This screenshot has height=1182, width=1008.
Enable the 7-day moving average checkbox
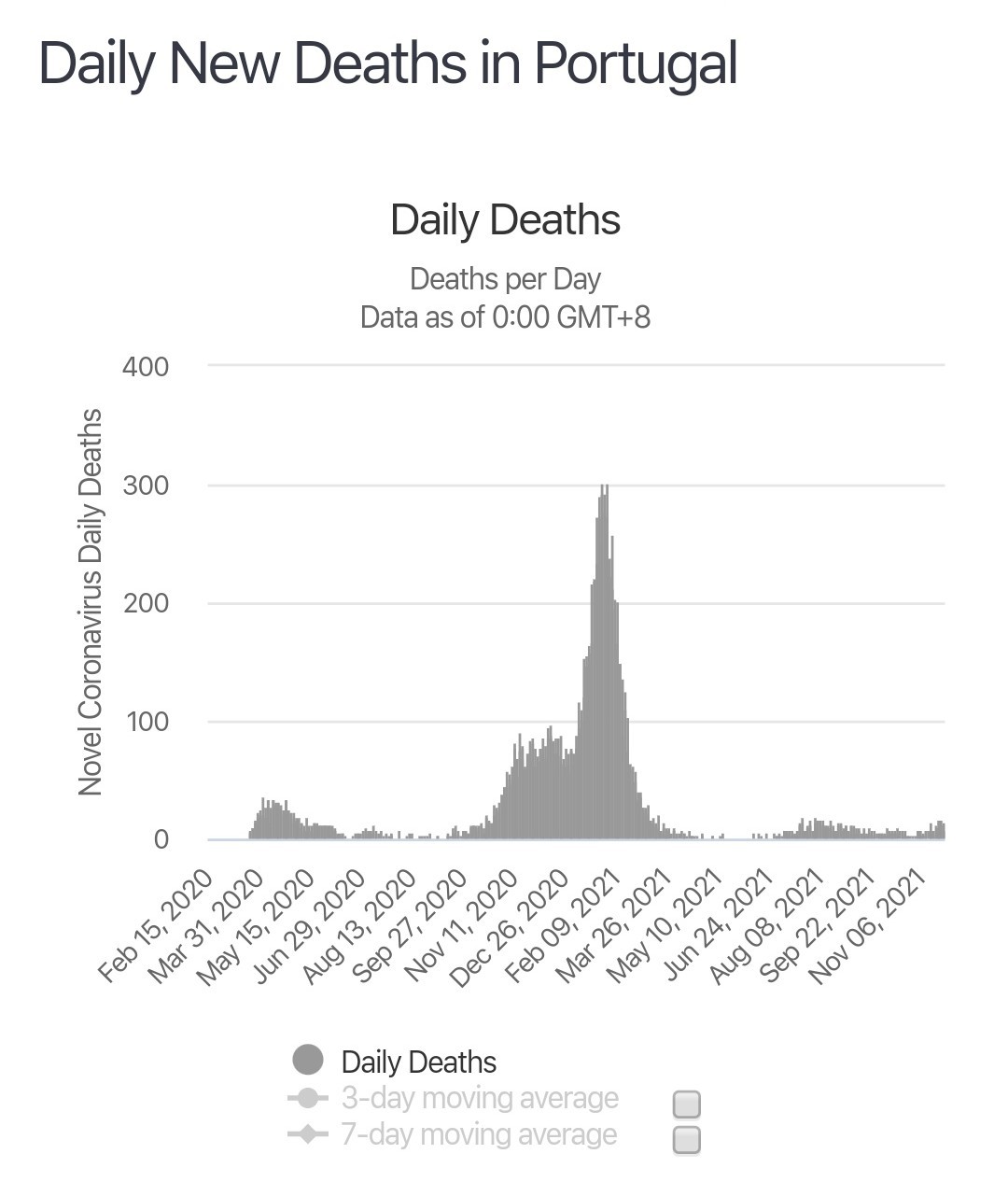(687, 1140)
